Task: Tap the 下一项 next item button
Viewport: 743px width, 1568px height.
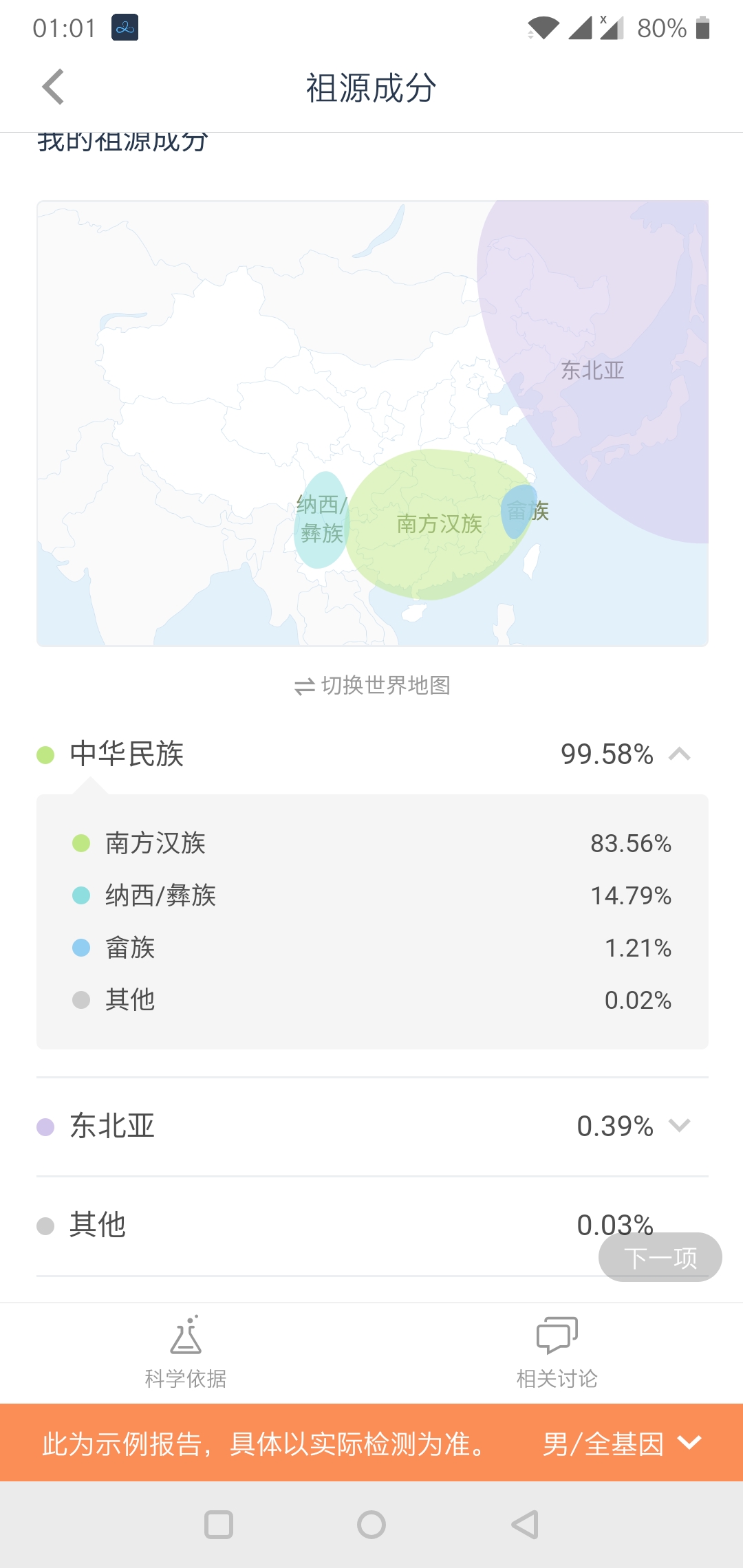Action: click(660, 1257)
